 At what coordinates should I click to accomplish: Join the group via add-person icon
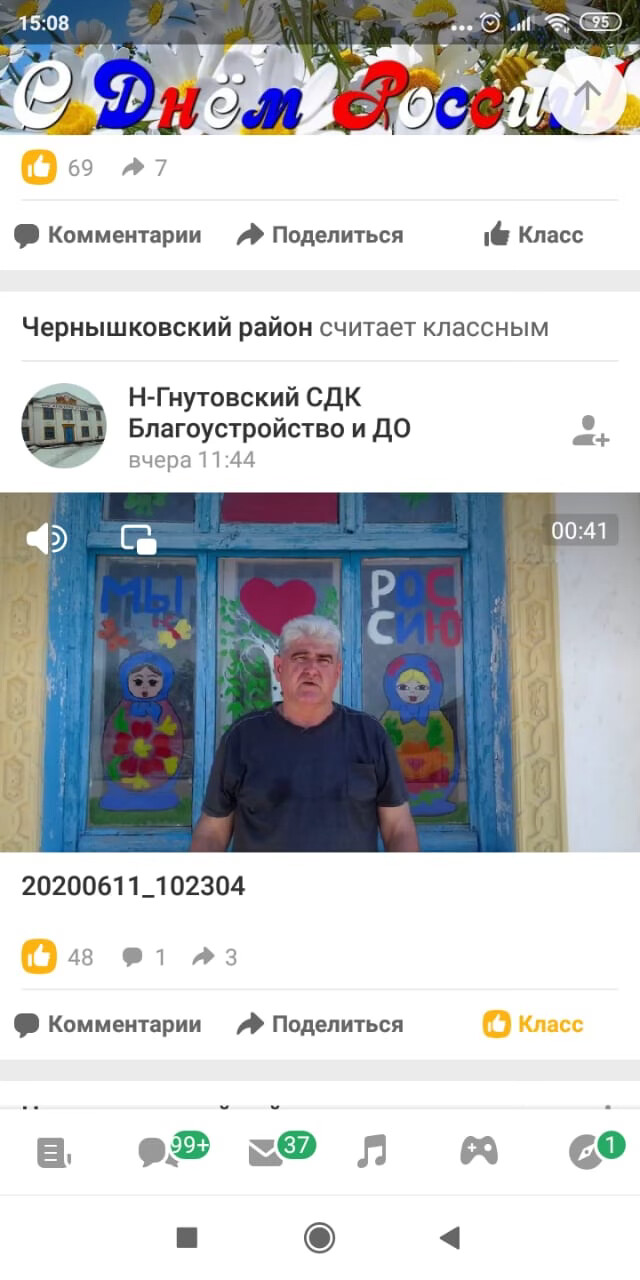(x=591, y=430)
